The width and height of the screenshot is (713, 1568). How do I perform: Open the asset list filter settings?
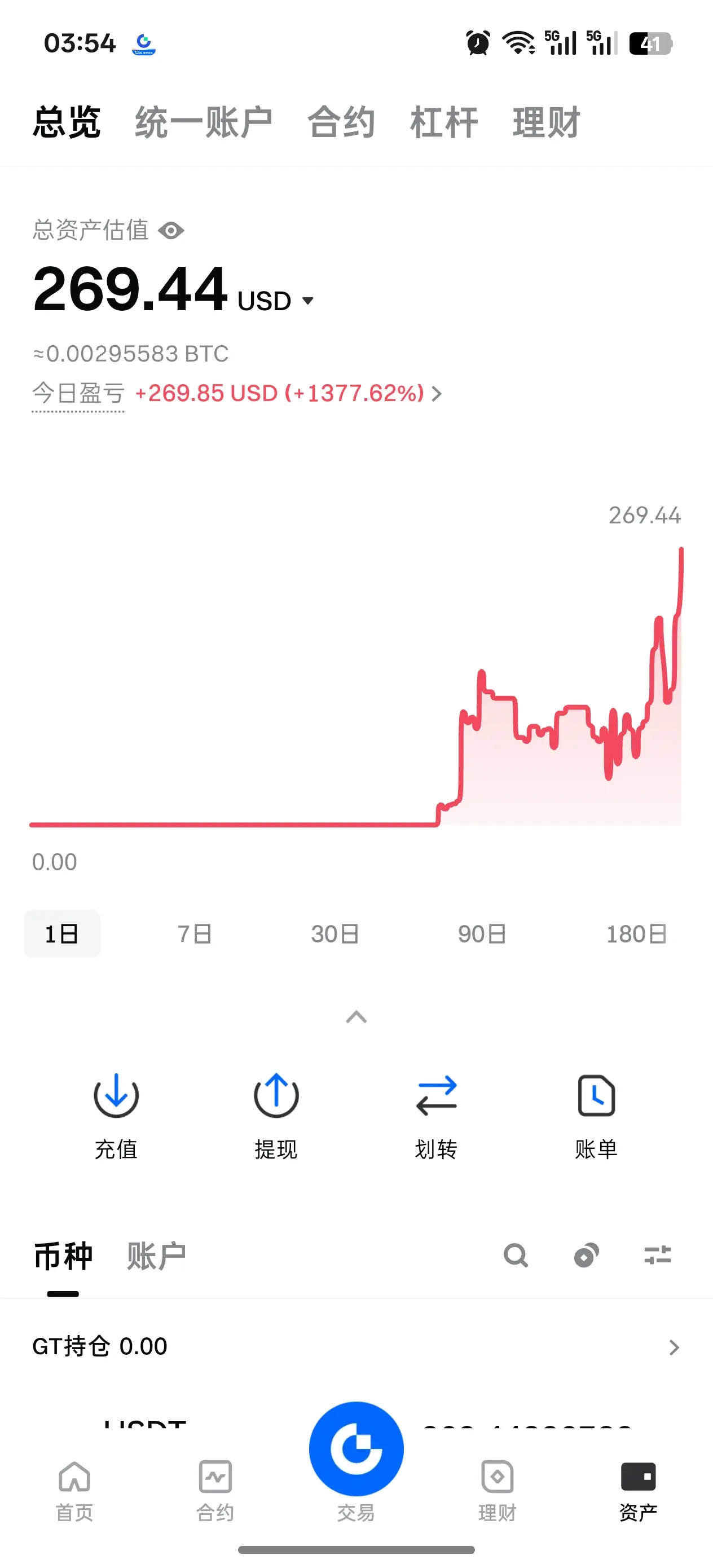tap(658, 1255)
